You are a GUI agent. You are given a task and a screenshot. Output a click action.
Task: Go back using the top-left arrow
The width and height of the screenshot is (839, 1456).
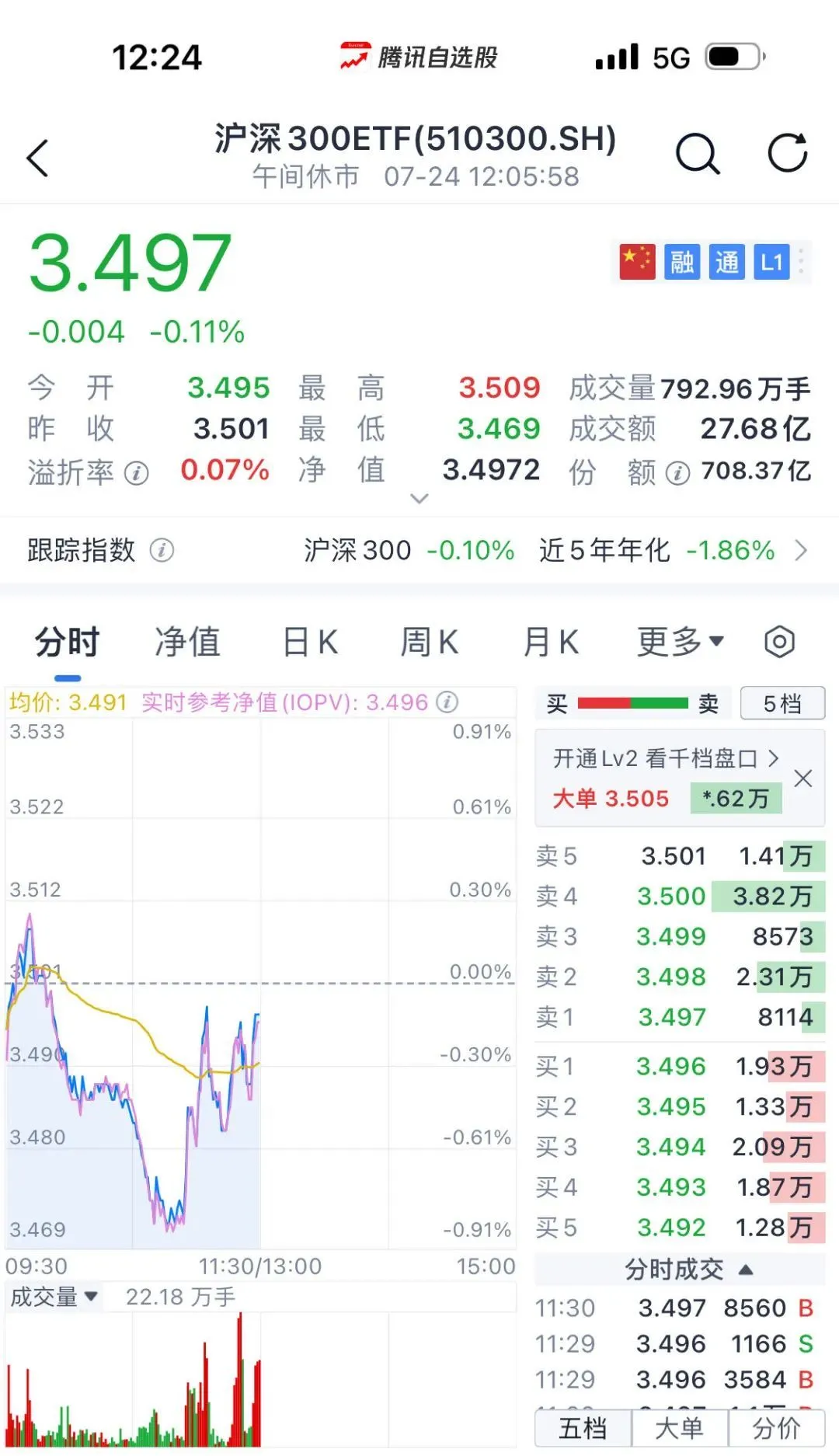(38, 158)
